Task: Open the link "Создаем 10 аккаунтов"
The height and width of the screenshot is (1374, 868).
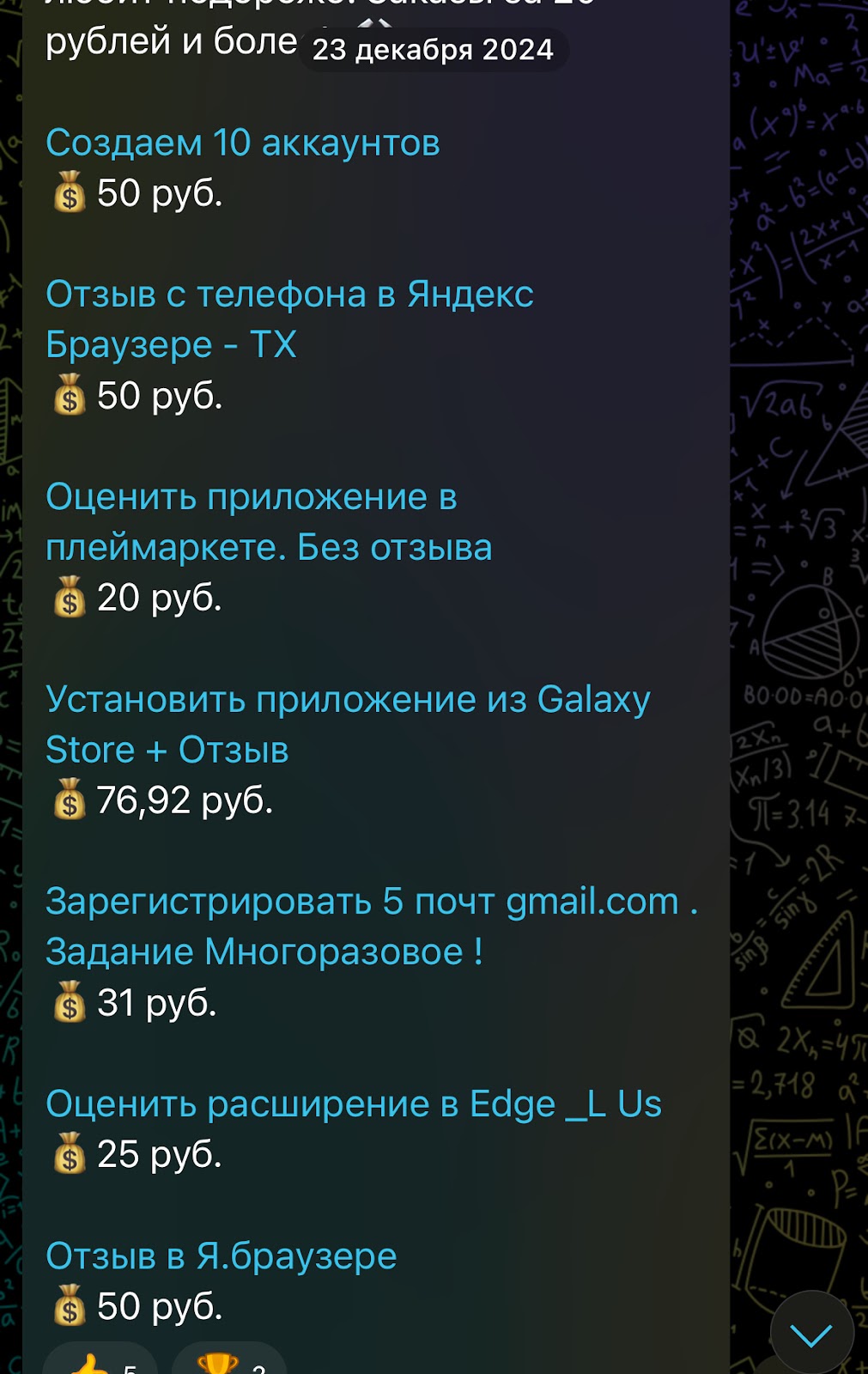Action: [x=242, y=143]
